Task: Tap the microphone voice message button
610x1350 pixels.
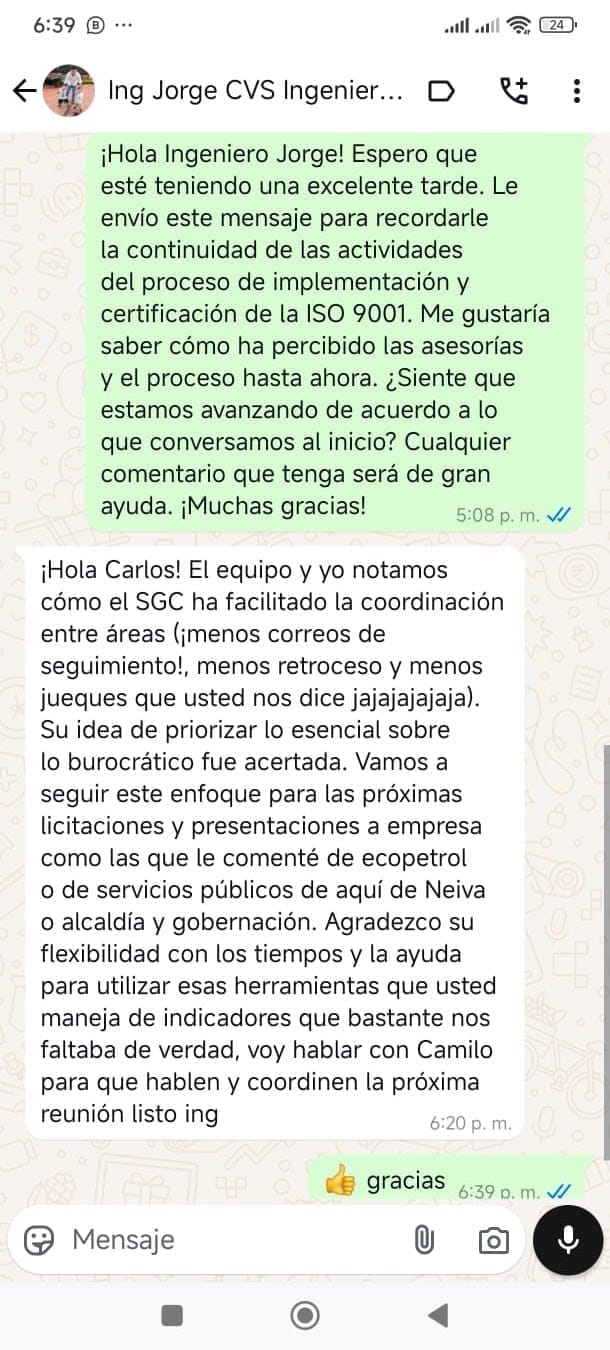Action: [567, 1240]
